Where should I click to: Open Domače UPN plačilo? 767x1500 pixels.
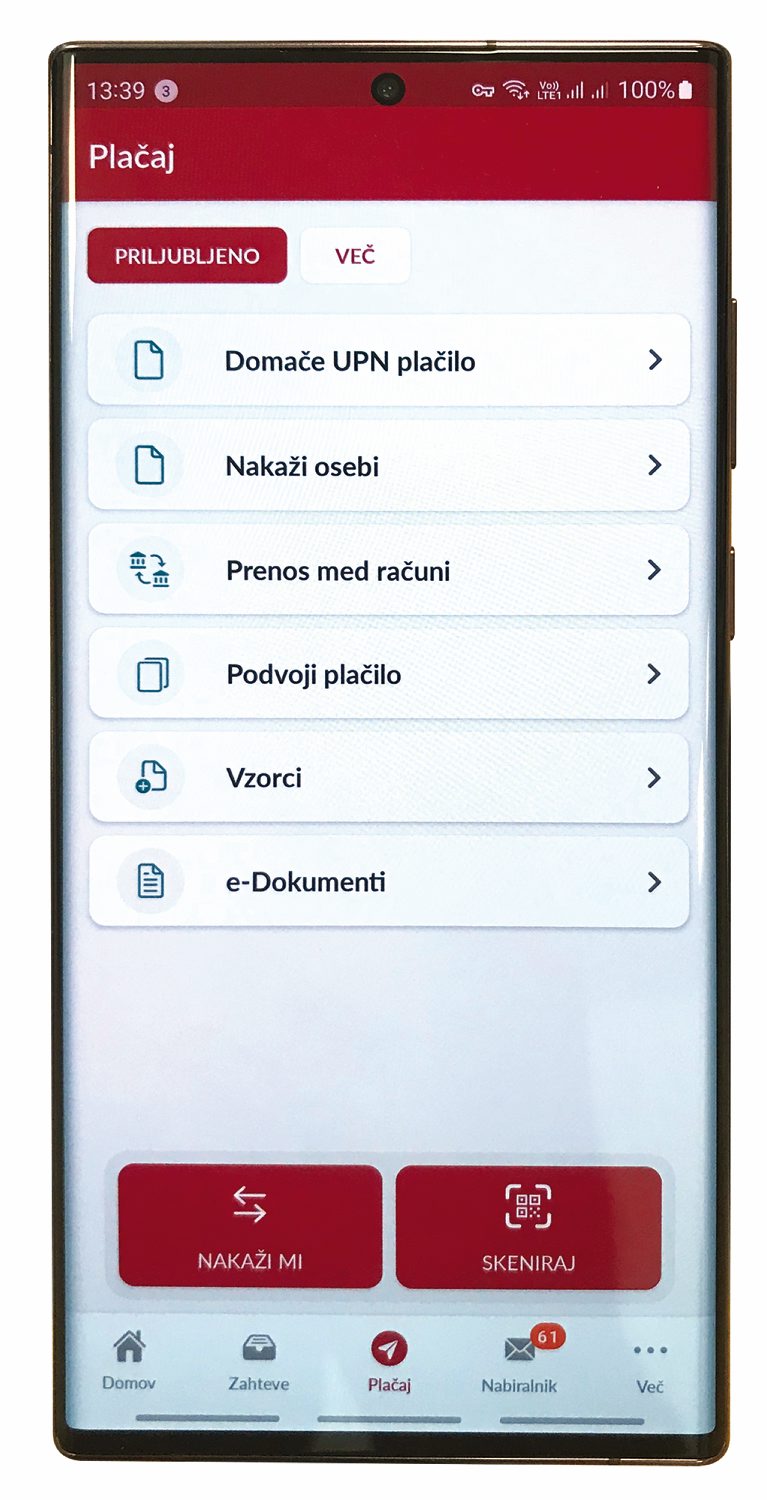(389, 361)
